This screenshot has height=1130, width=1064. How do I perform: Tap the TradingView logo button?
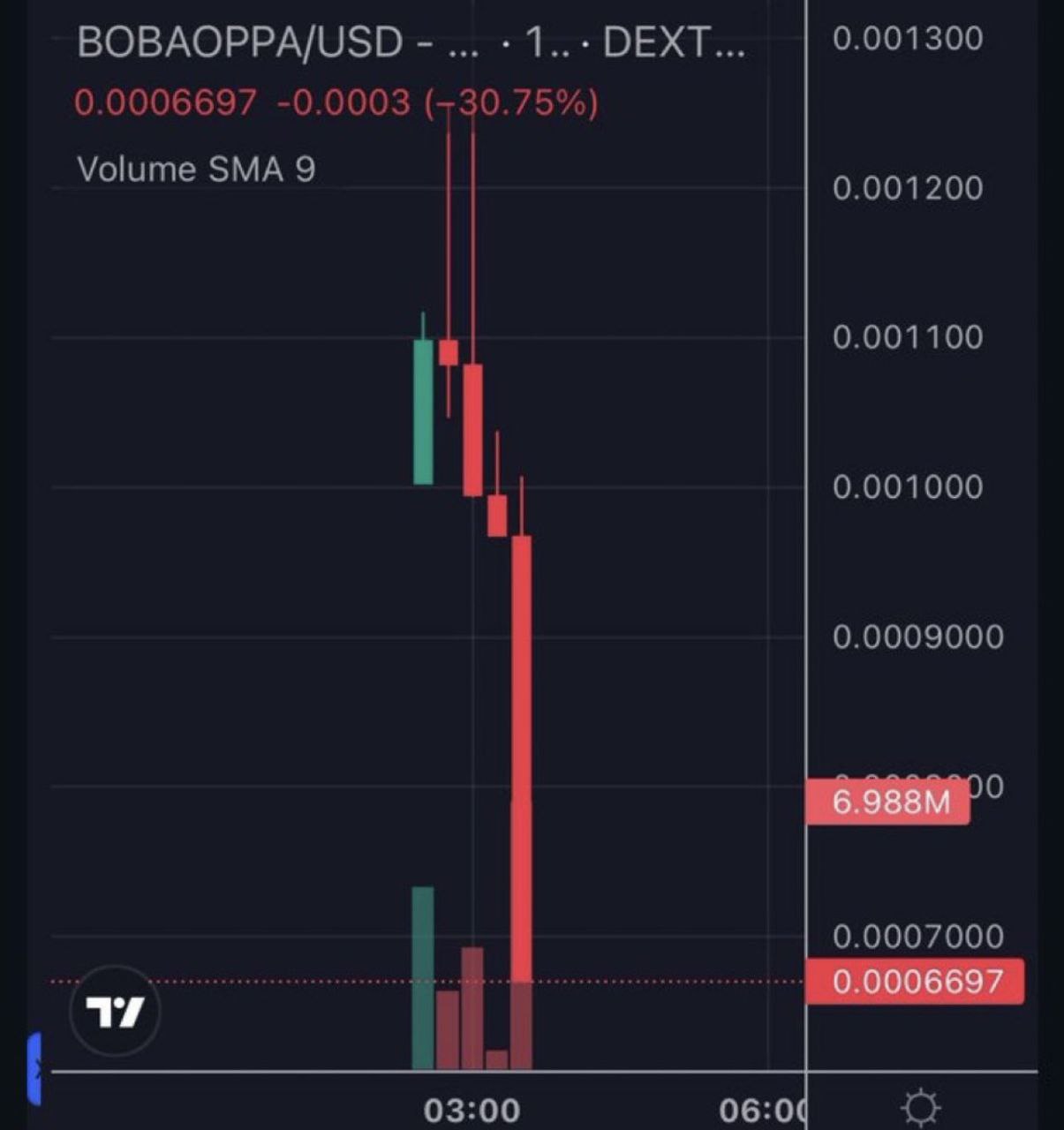click(x=114, y=1012)
